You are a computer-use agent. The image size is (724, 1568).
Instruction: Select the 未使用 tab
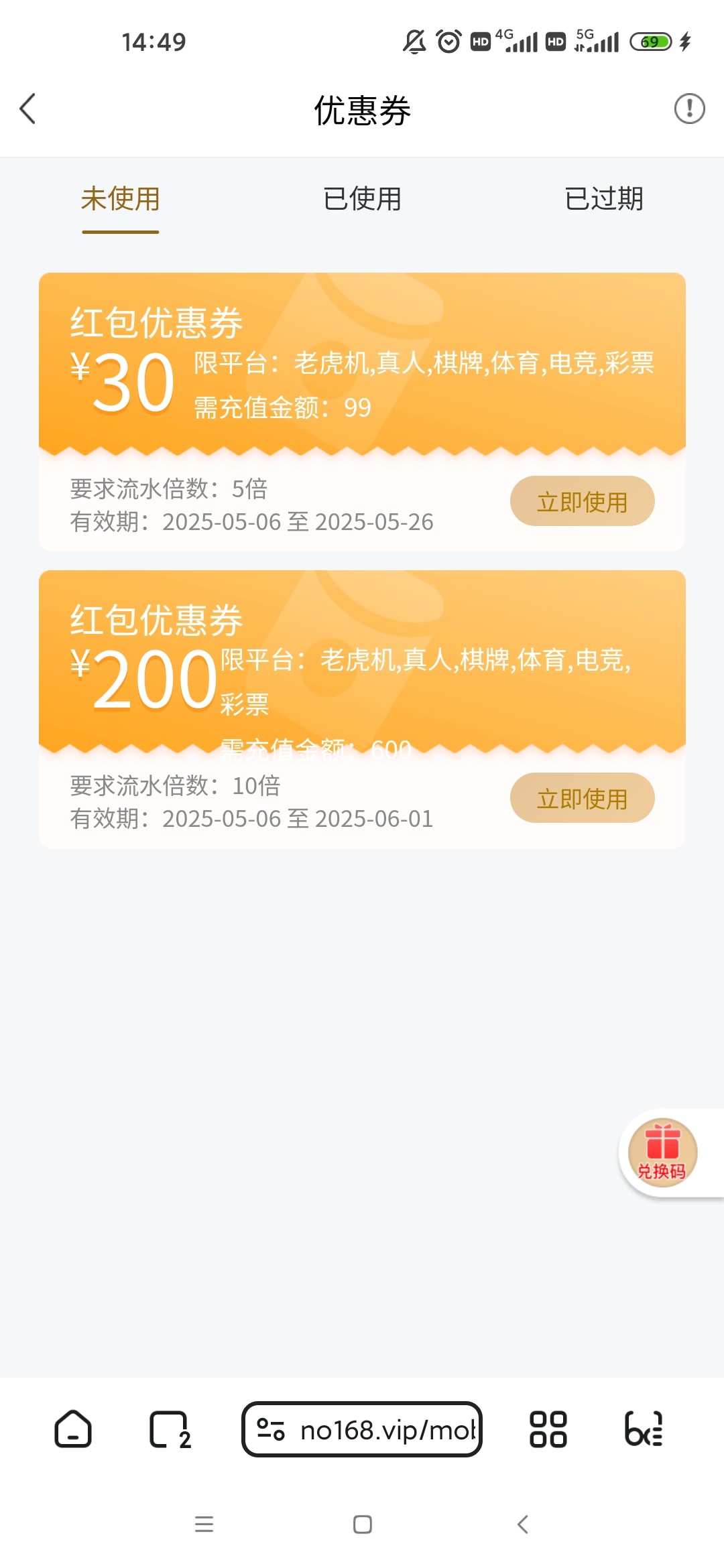[x=121, y=199]
